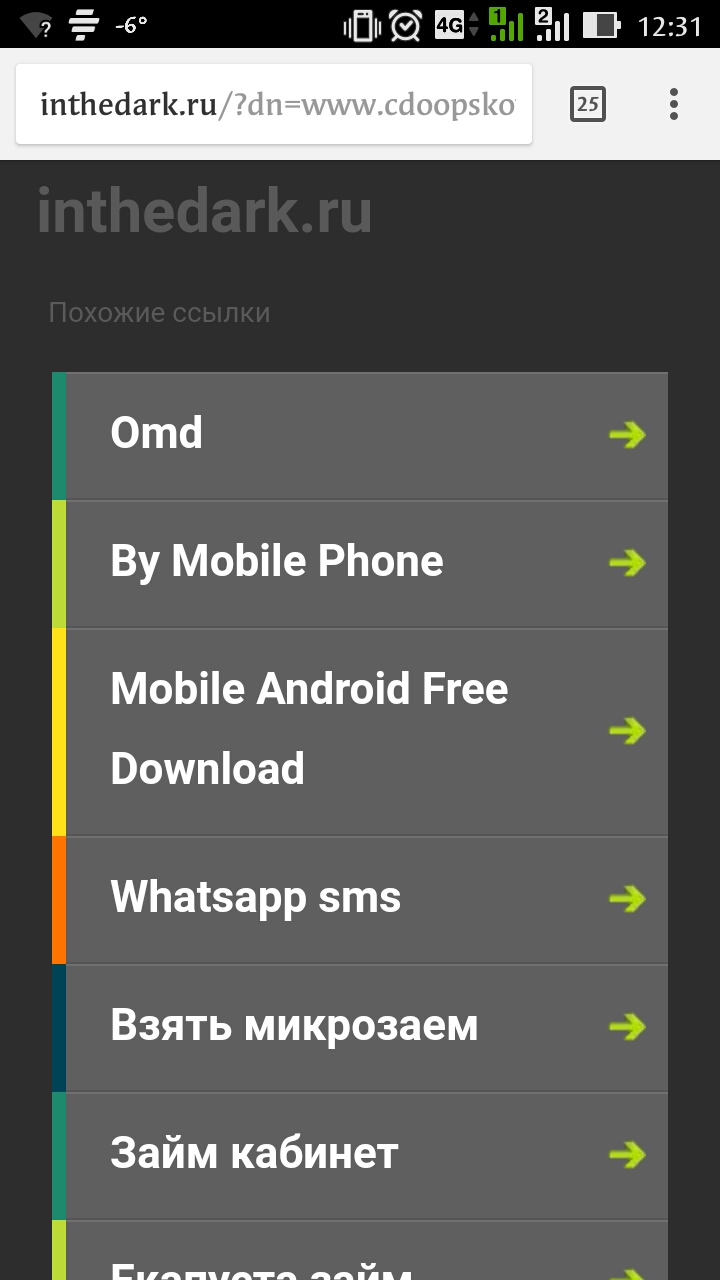
Task: Select Mobile Android Free Download link
Action: coord(360,732)
